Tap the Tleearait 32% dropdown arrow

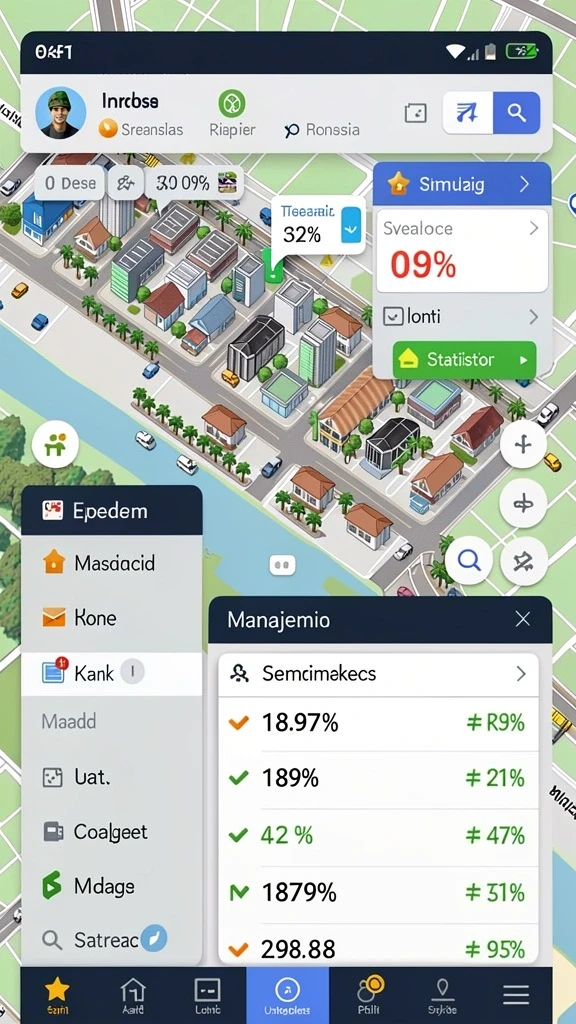(351, 225)
